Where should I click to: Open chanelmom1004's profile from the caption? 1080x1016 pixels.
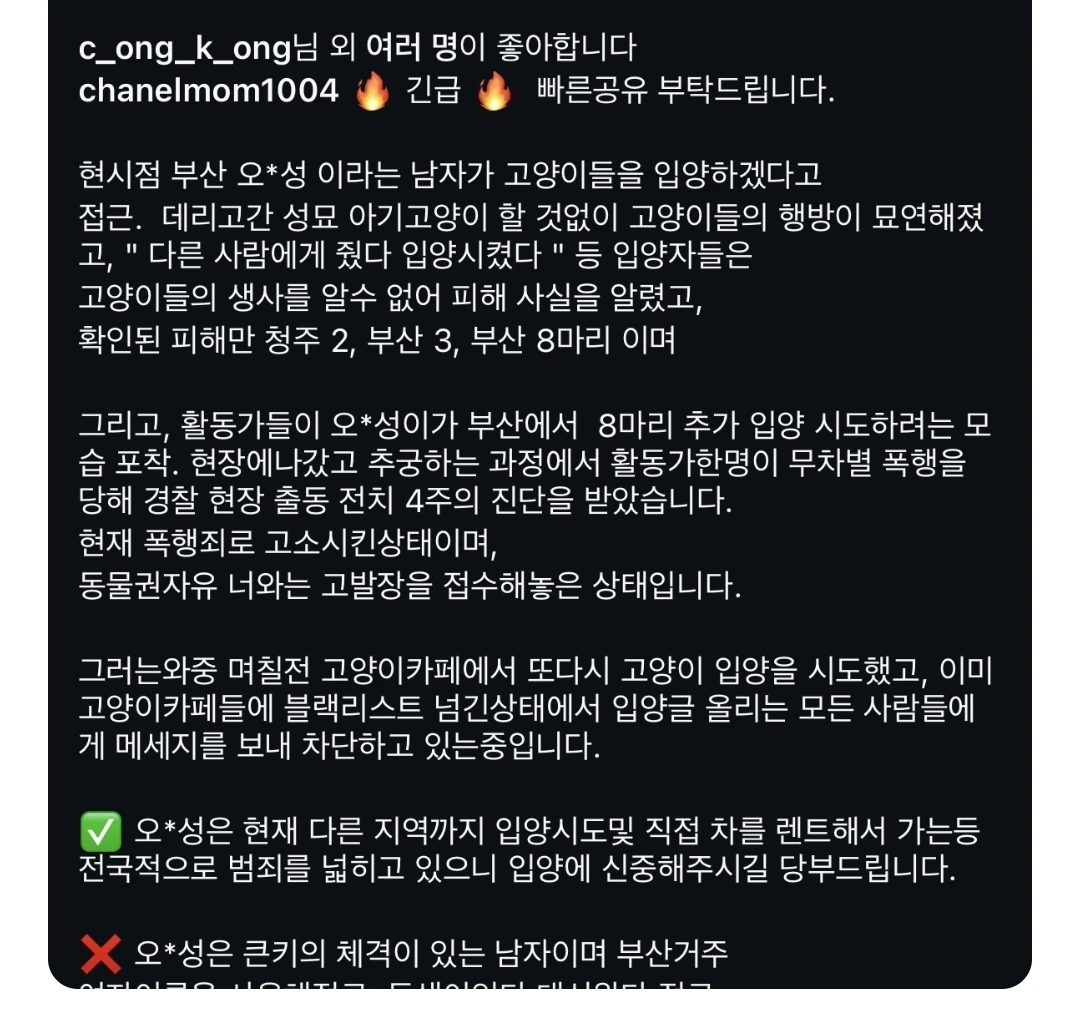click(209, 90)
